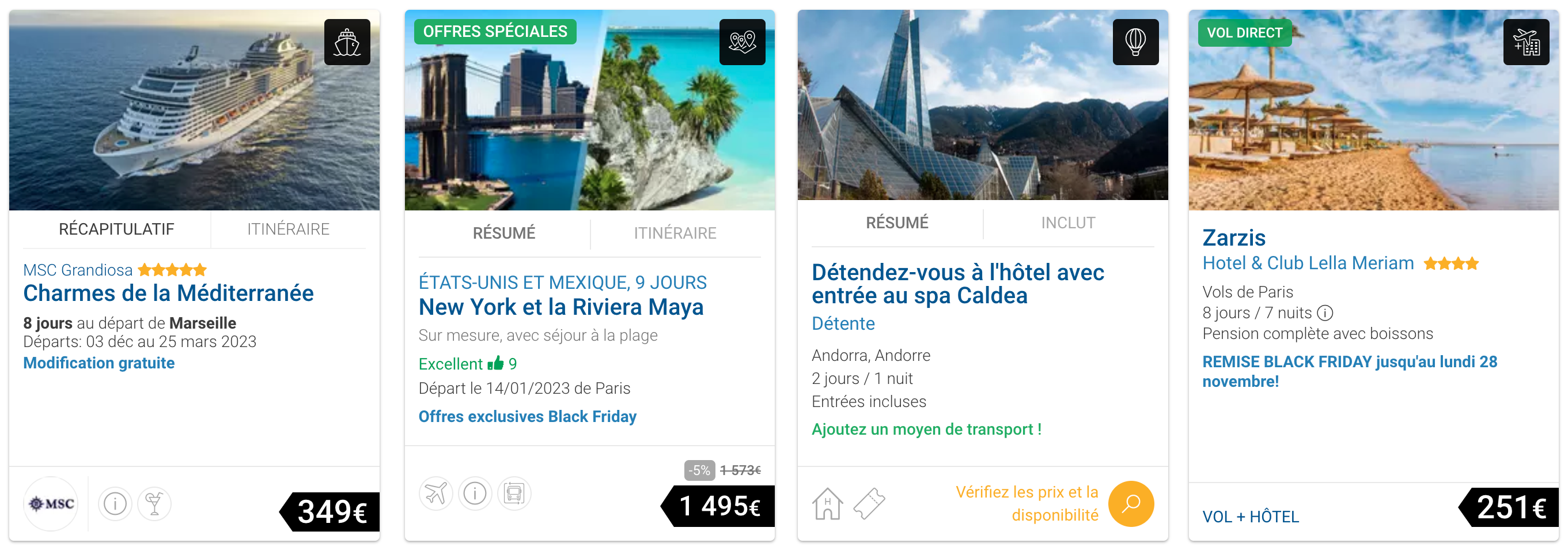This screenshot has height=550, width=1568.
Task: Tap the airplane icon on the New York card
Action: pyautogui.click(x=435, y=493)
